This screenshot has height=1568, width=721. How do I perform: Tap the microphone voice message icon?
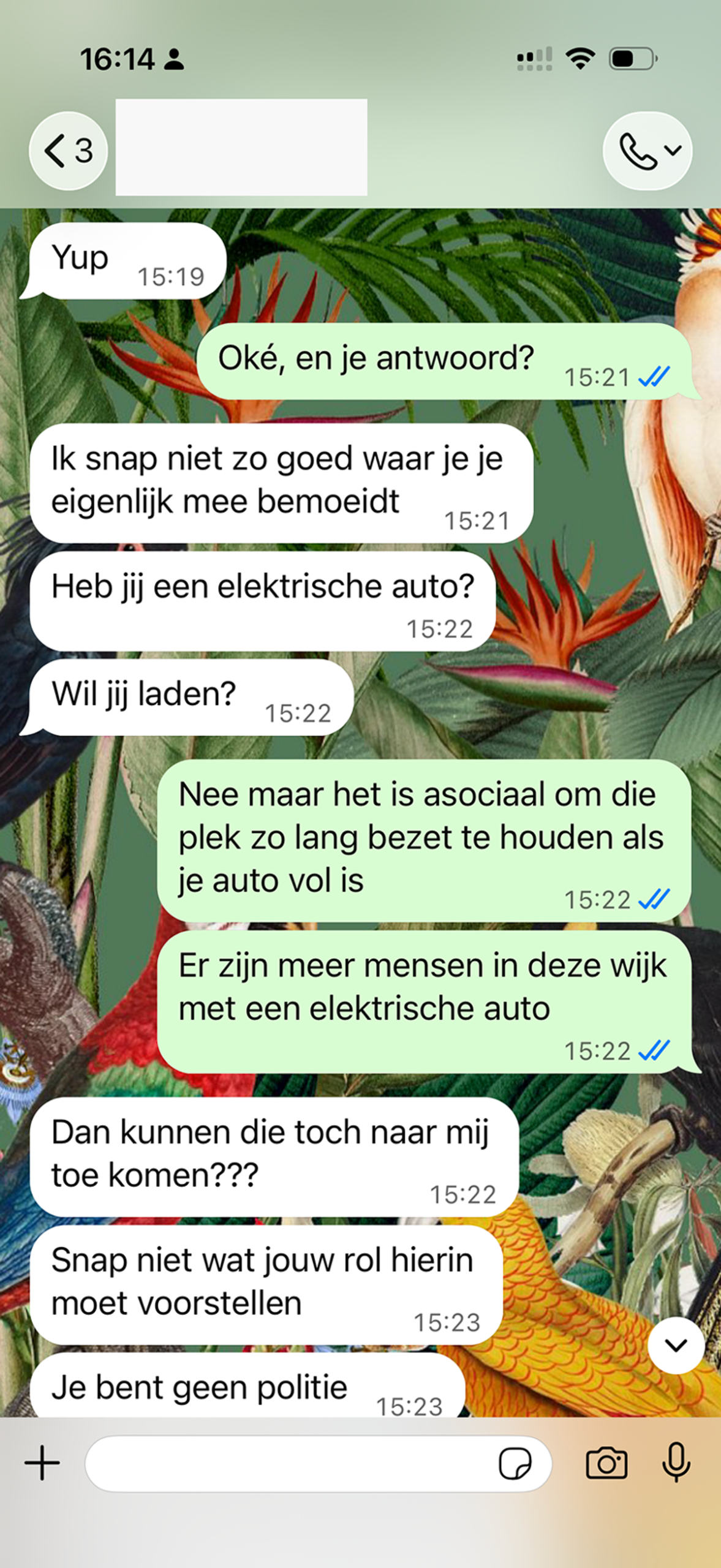(676, 1463)
